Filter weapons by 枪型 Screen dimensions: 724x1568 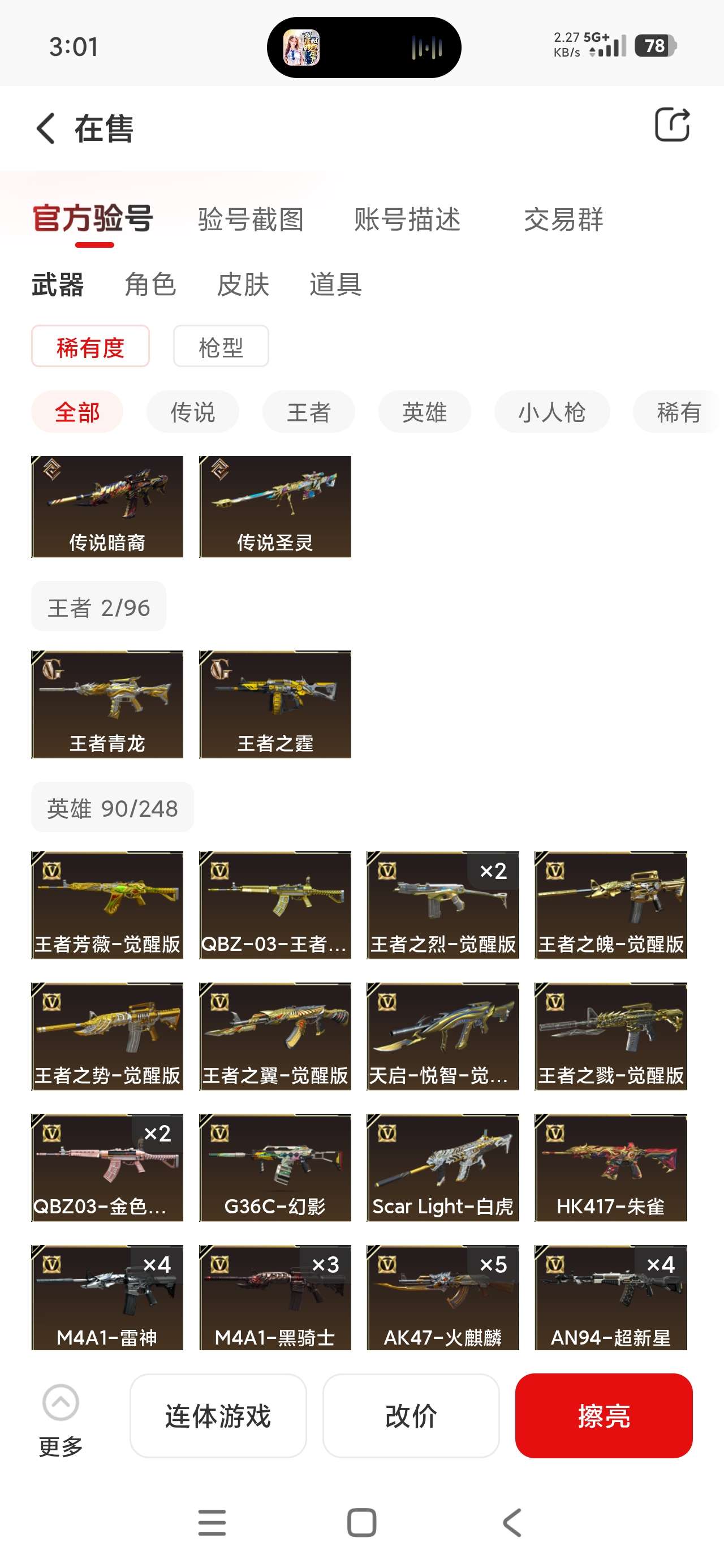221,347
